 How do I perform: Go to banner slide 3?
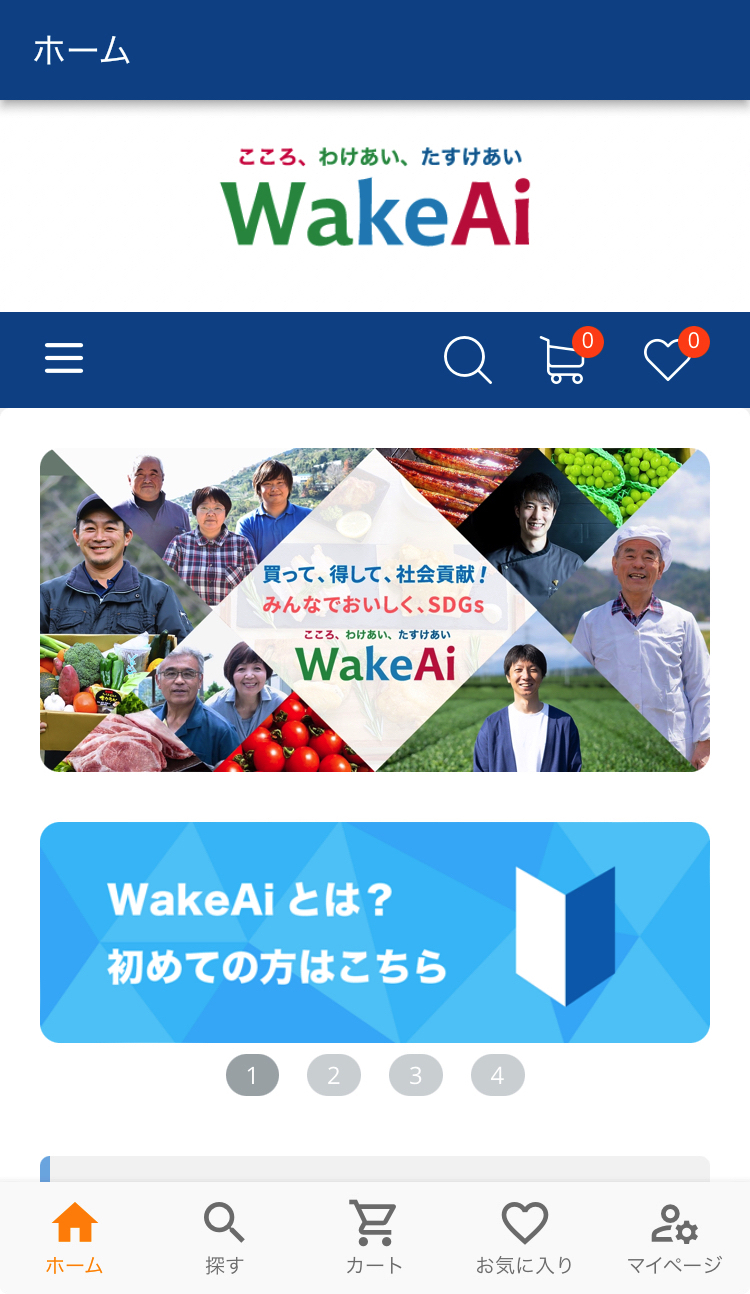416,1075
